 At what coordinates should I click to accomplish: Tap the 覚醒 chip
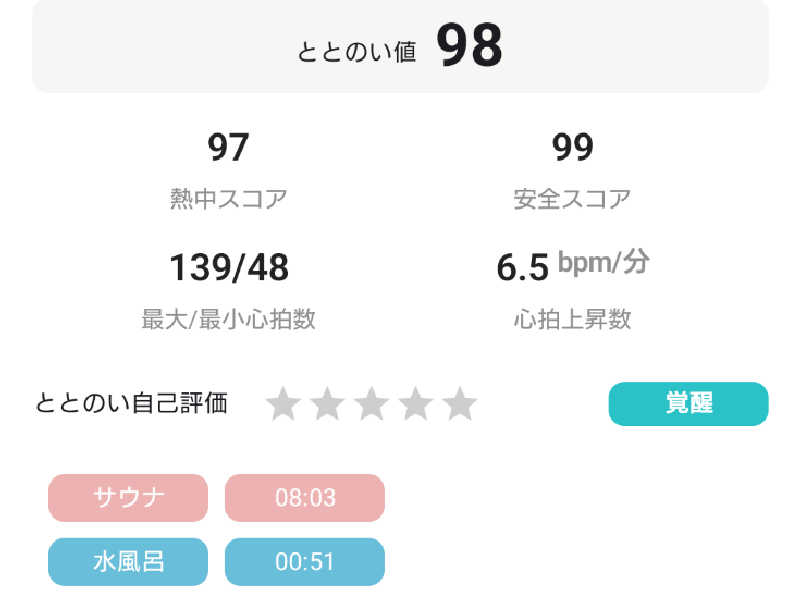[x=688, y=404]
